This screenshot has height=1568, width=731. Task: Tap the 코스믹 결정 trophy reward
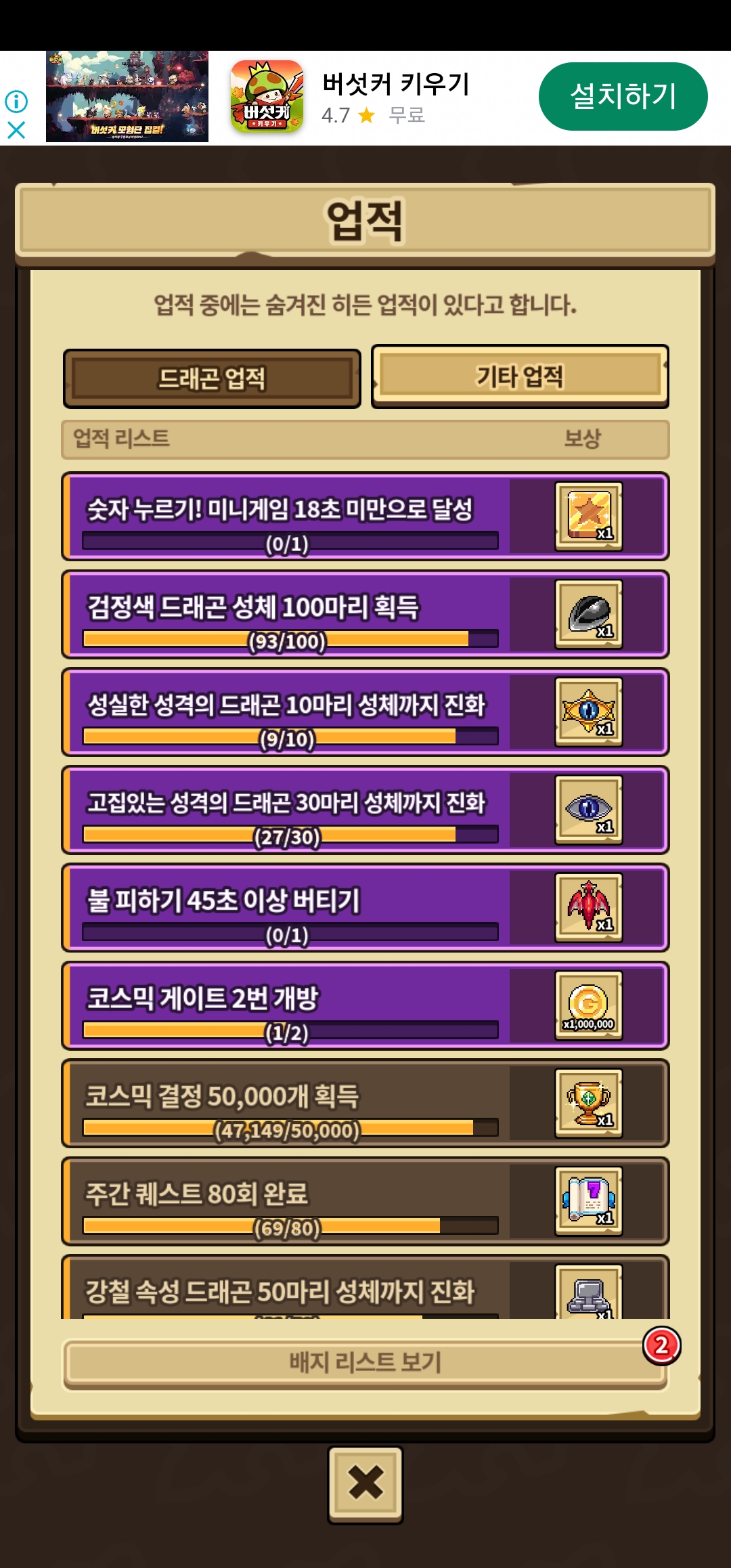(589, 1104)
